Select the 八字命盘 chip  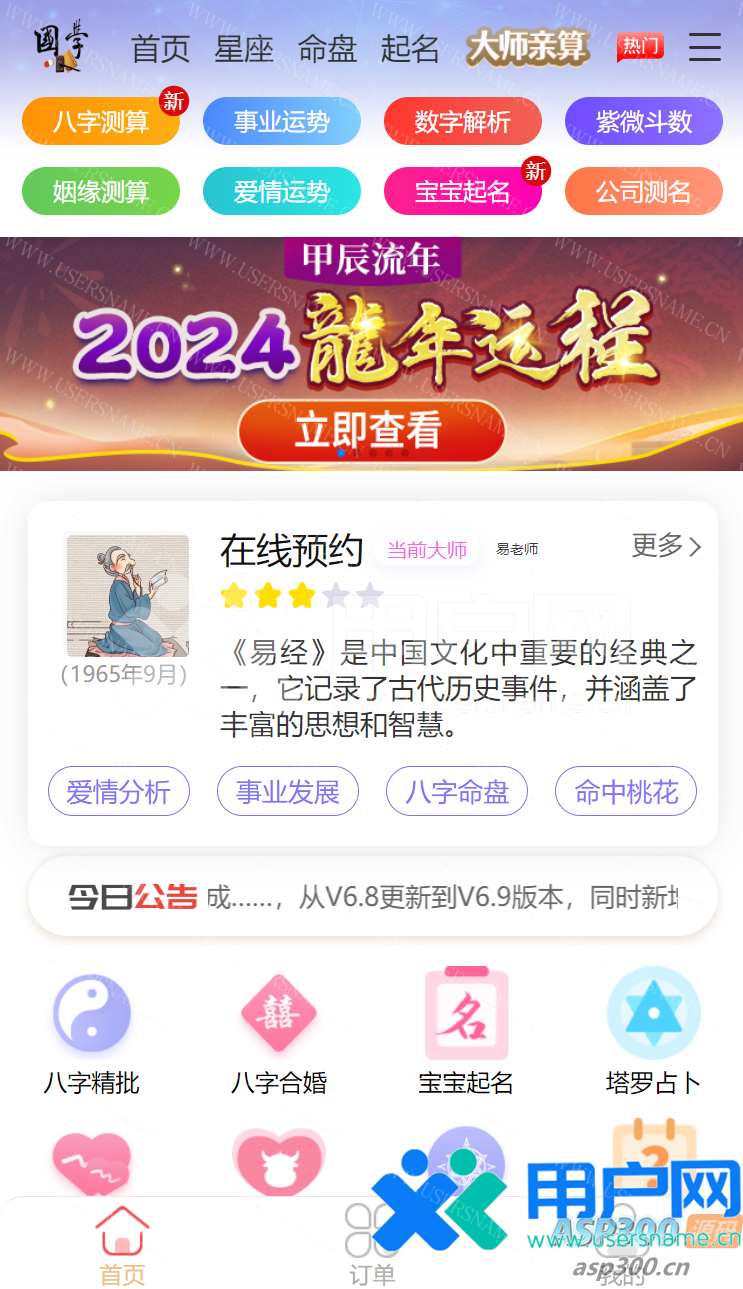coord(457,792)
